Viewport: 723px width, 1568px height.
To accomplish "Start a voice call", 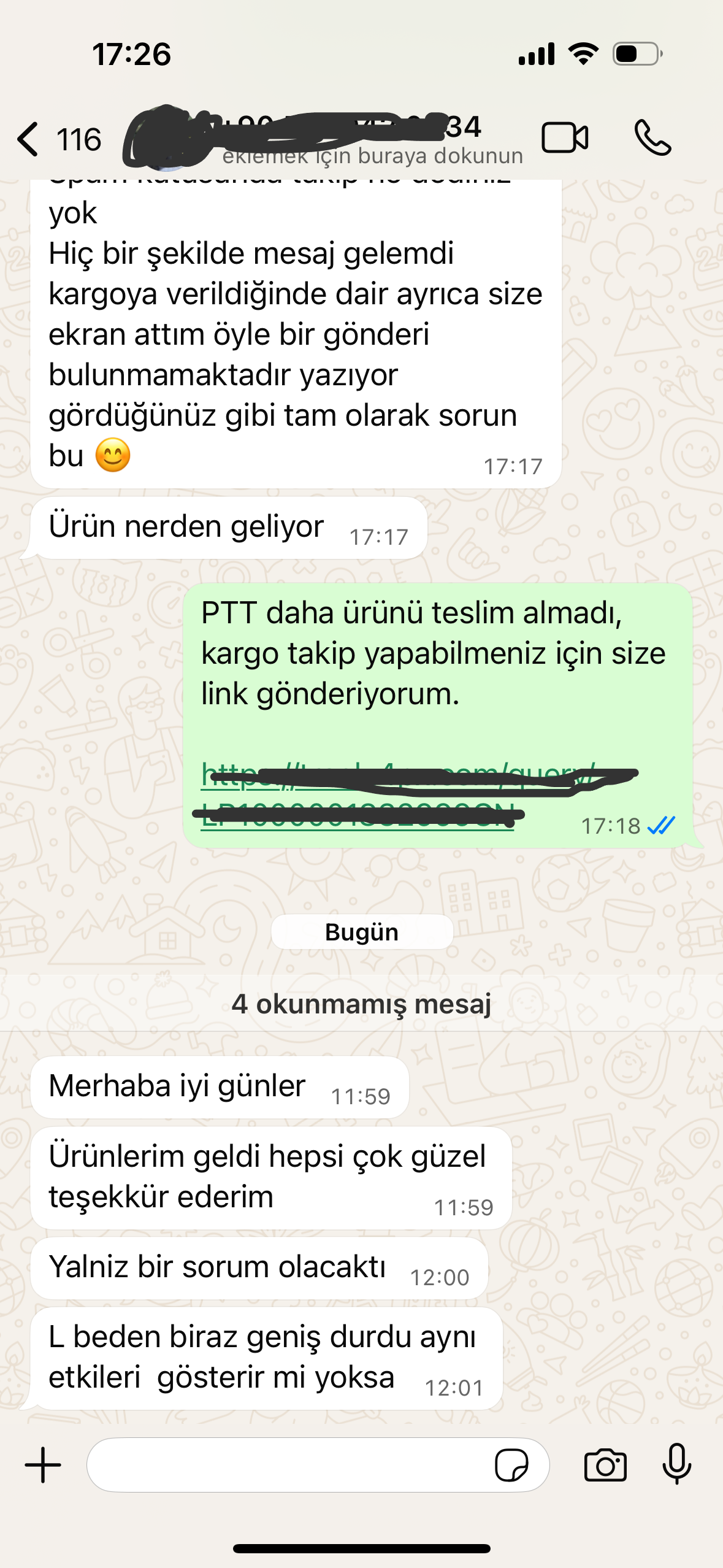I will pyautogui.click(x=652, y=137).
